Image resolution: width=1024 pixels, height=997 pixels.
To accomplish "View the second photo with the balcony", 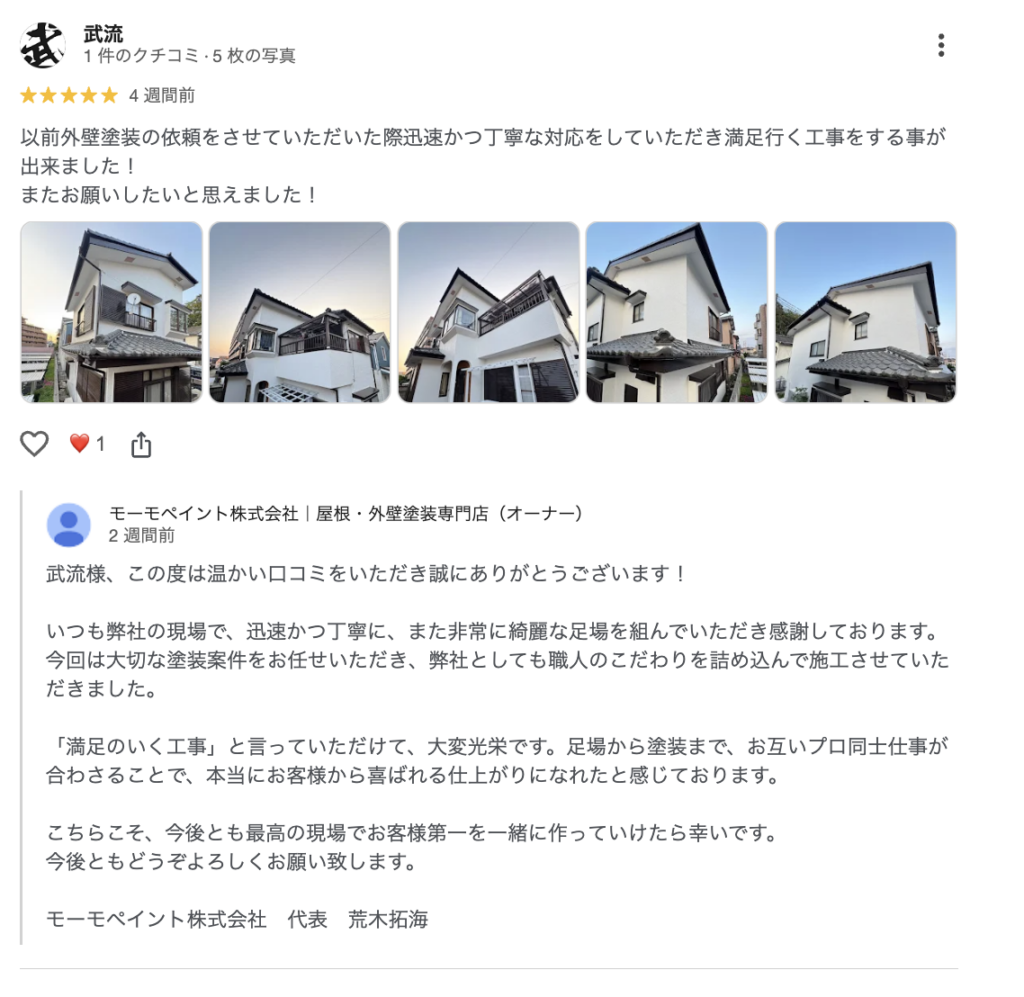I will click(299, 312).
